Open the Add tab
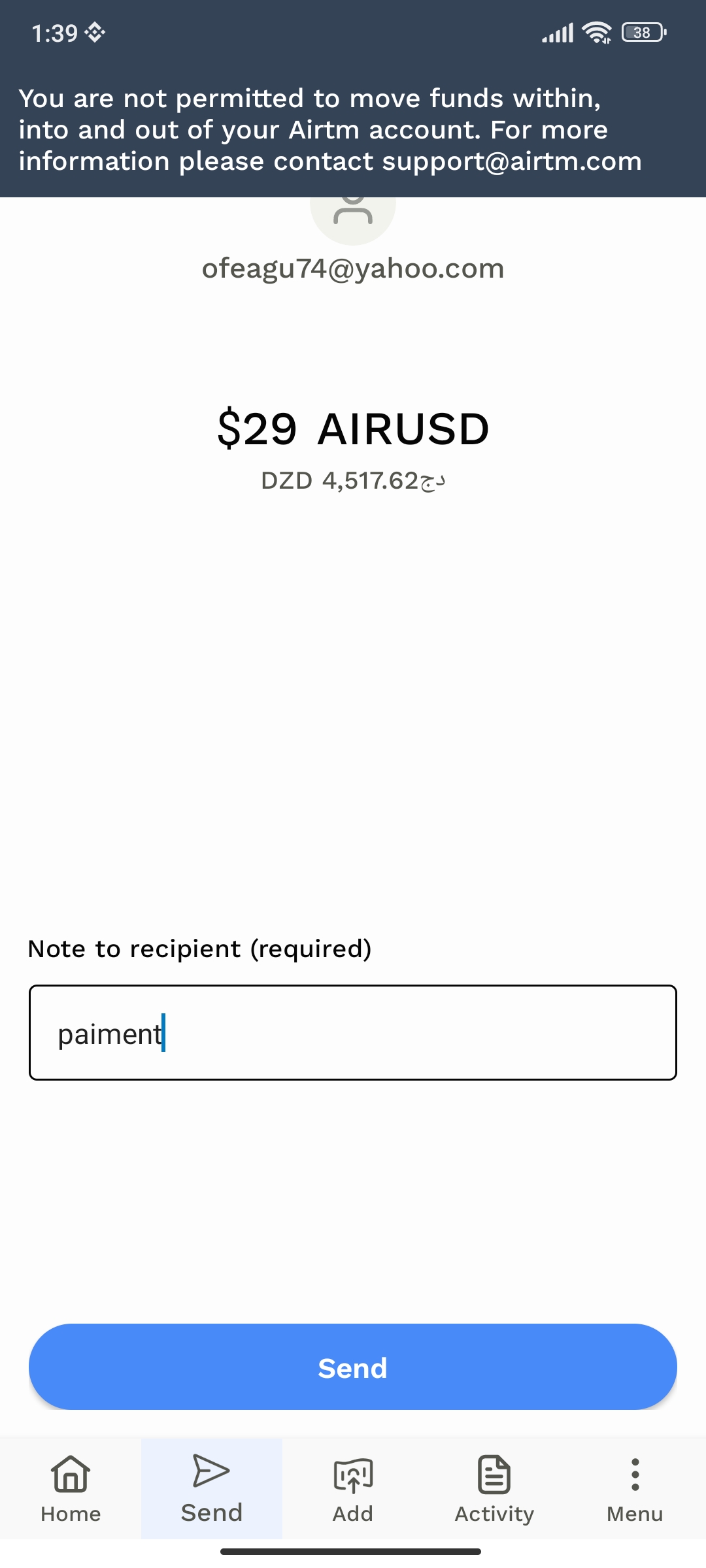Viewport: 706px width, 1568px height. tap(353, 1488)
